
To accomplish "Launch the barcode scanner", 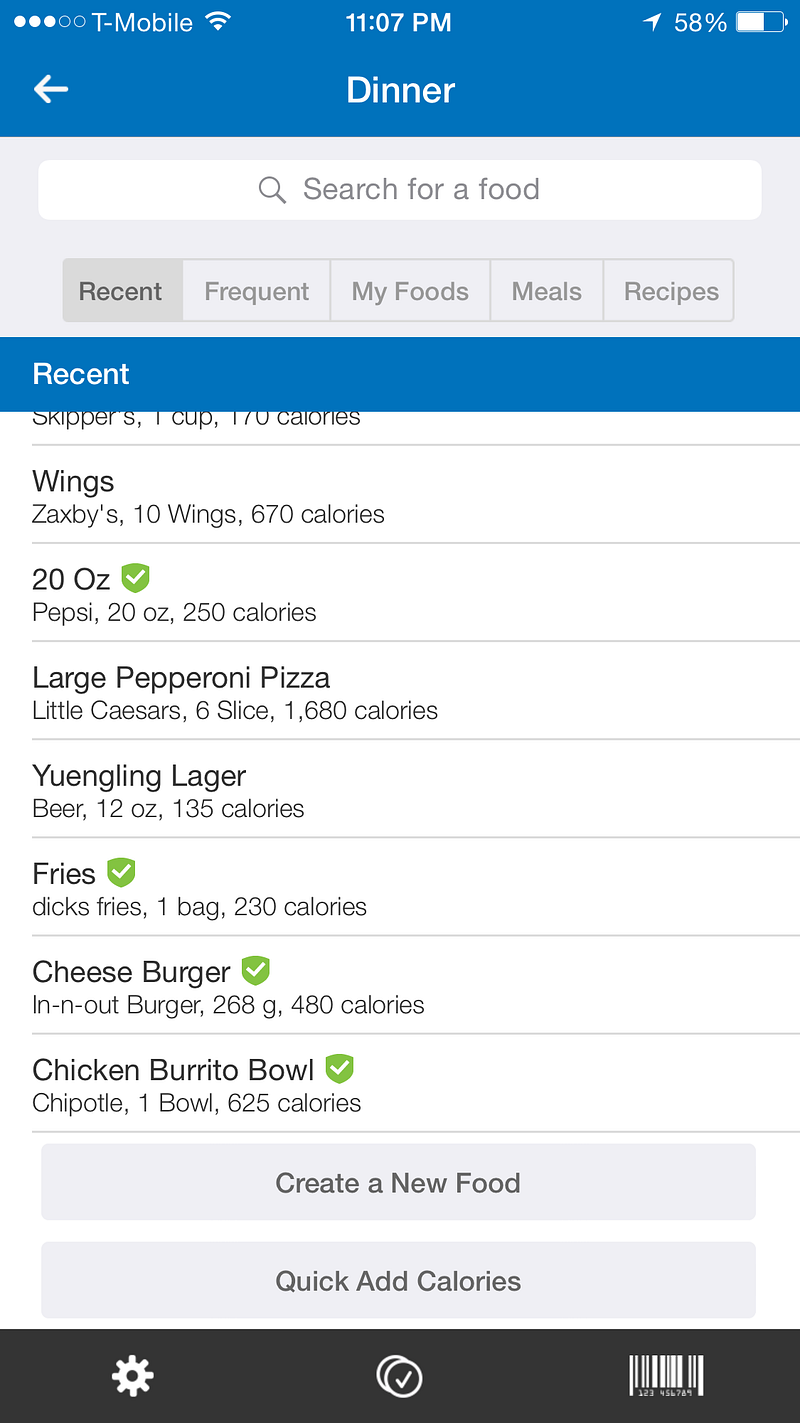I will tap(666, 1376).
